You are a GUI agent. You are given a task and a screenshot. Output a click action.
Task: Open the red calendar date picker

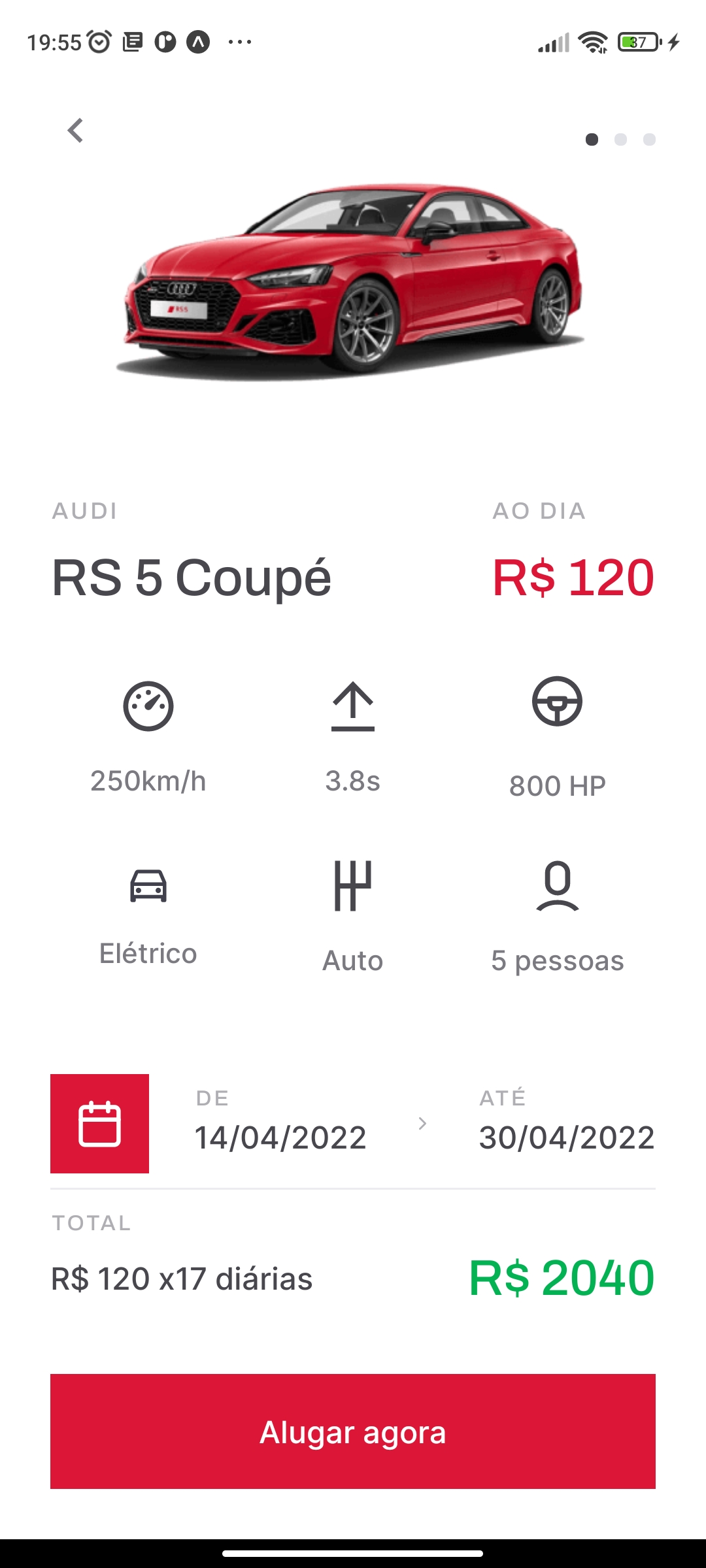point(99,1124)
